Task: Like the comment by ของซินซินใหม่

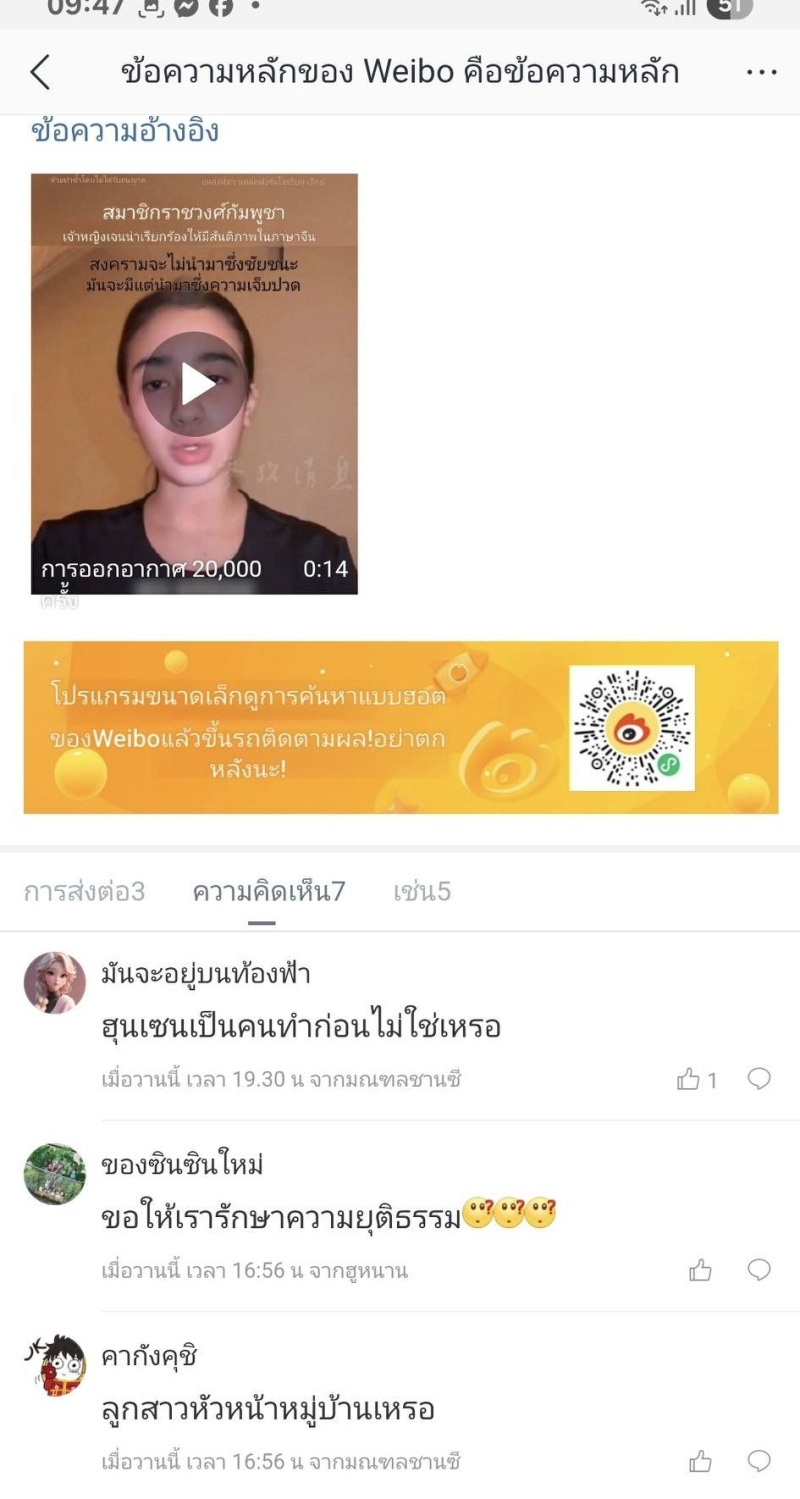Action: (x=700, y=1271)
